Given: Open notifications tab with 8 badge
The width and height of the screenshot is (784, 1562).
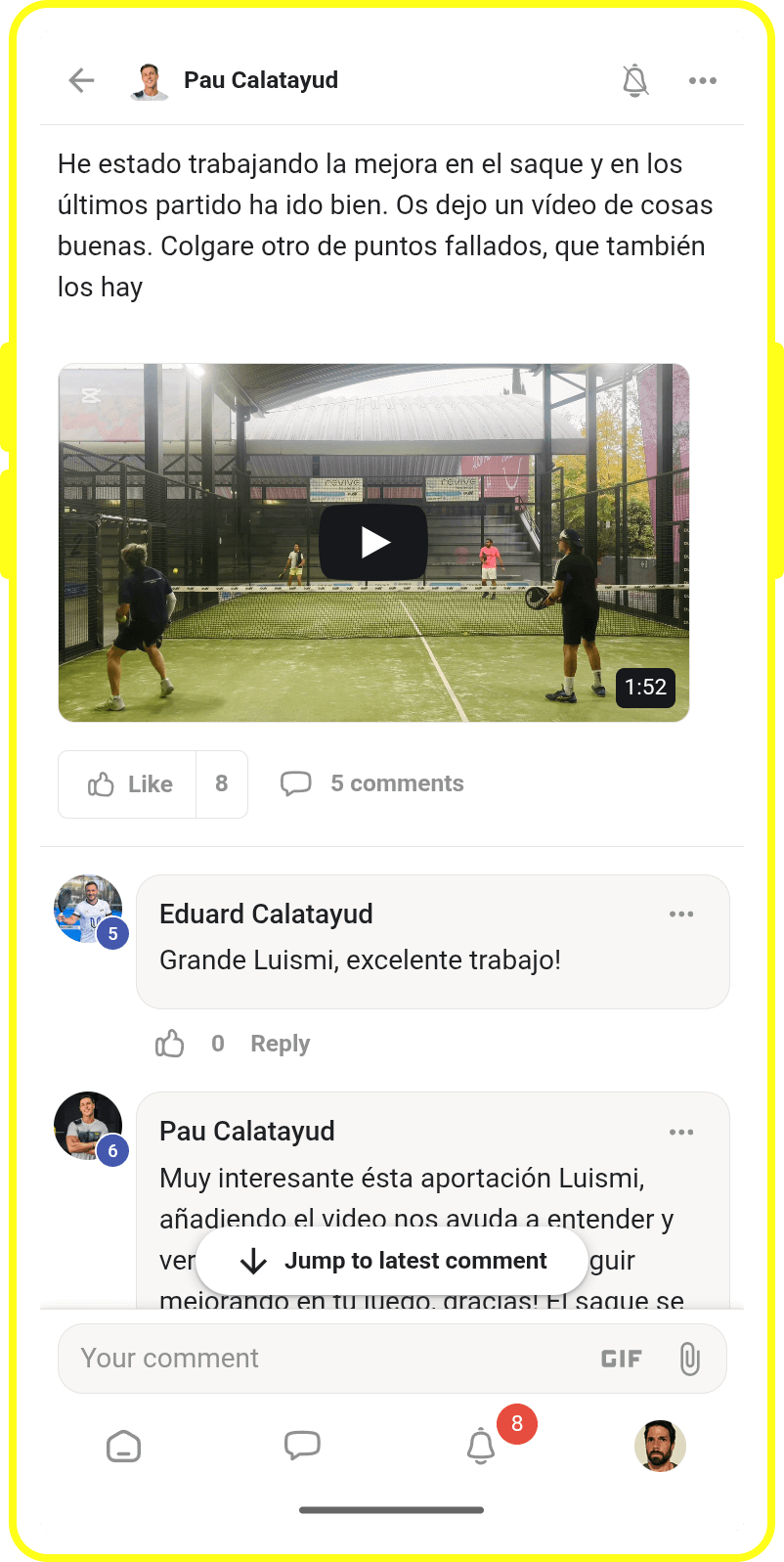Looking at the screenshot, I should point(481,1446).
